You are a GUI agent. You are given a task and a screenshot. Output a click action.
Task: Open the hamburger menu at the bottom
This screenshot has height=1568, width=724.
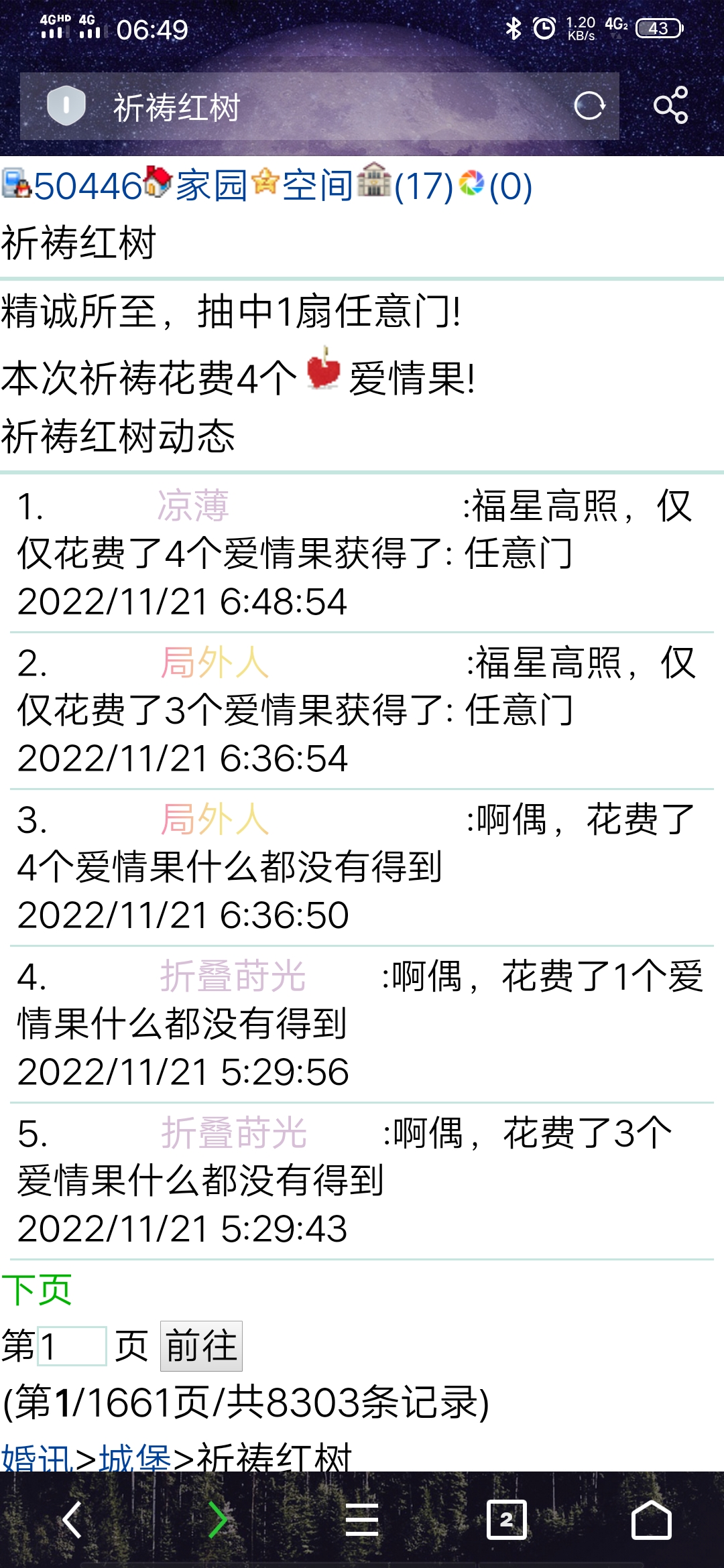coord(362,1518)
